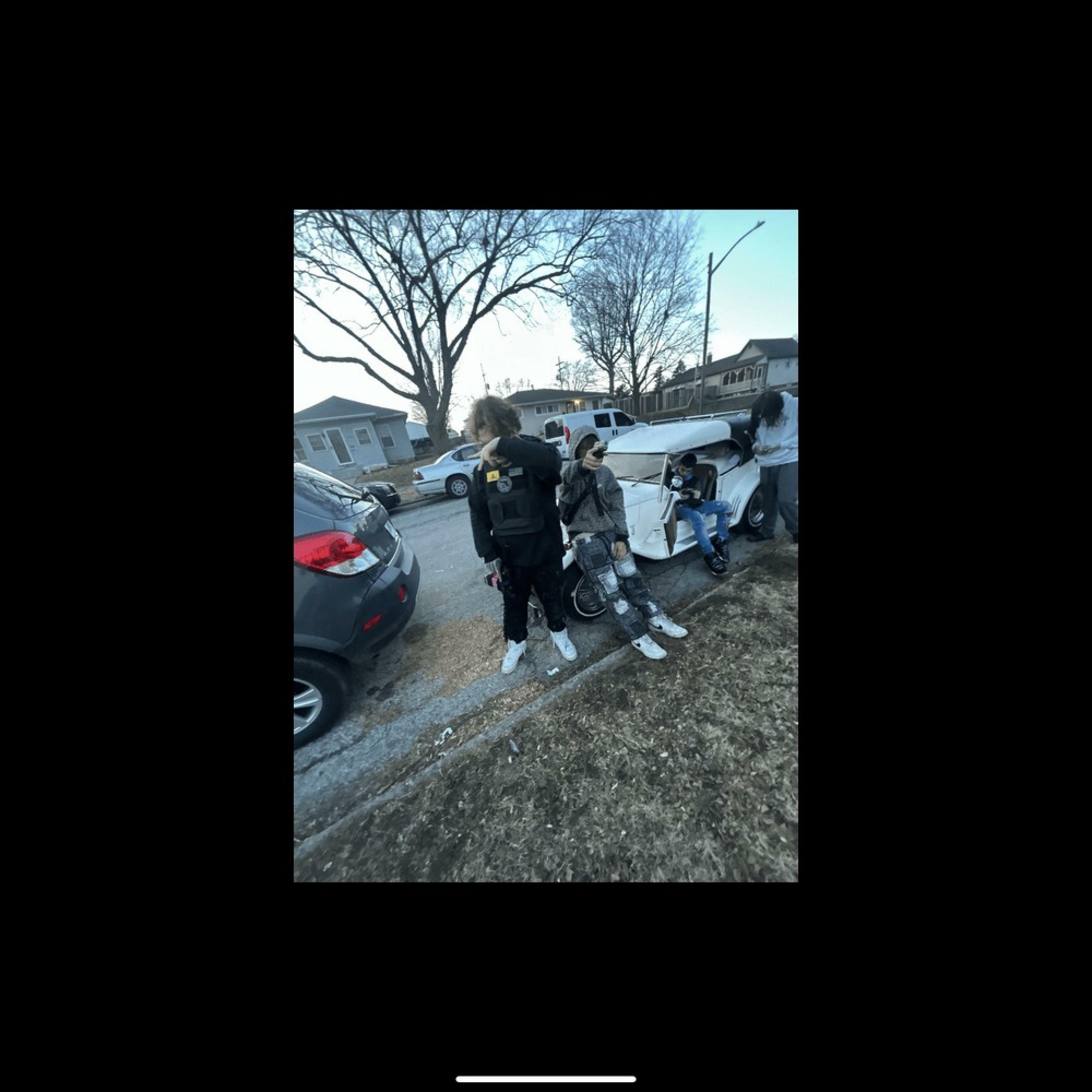The width and height of the screenshot is (1092, 1092).
Task: Tap the street photo to show viewer controls
Action: click(x=545, y=545)
